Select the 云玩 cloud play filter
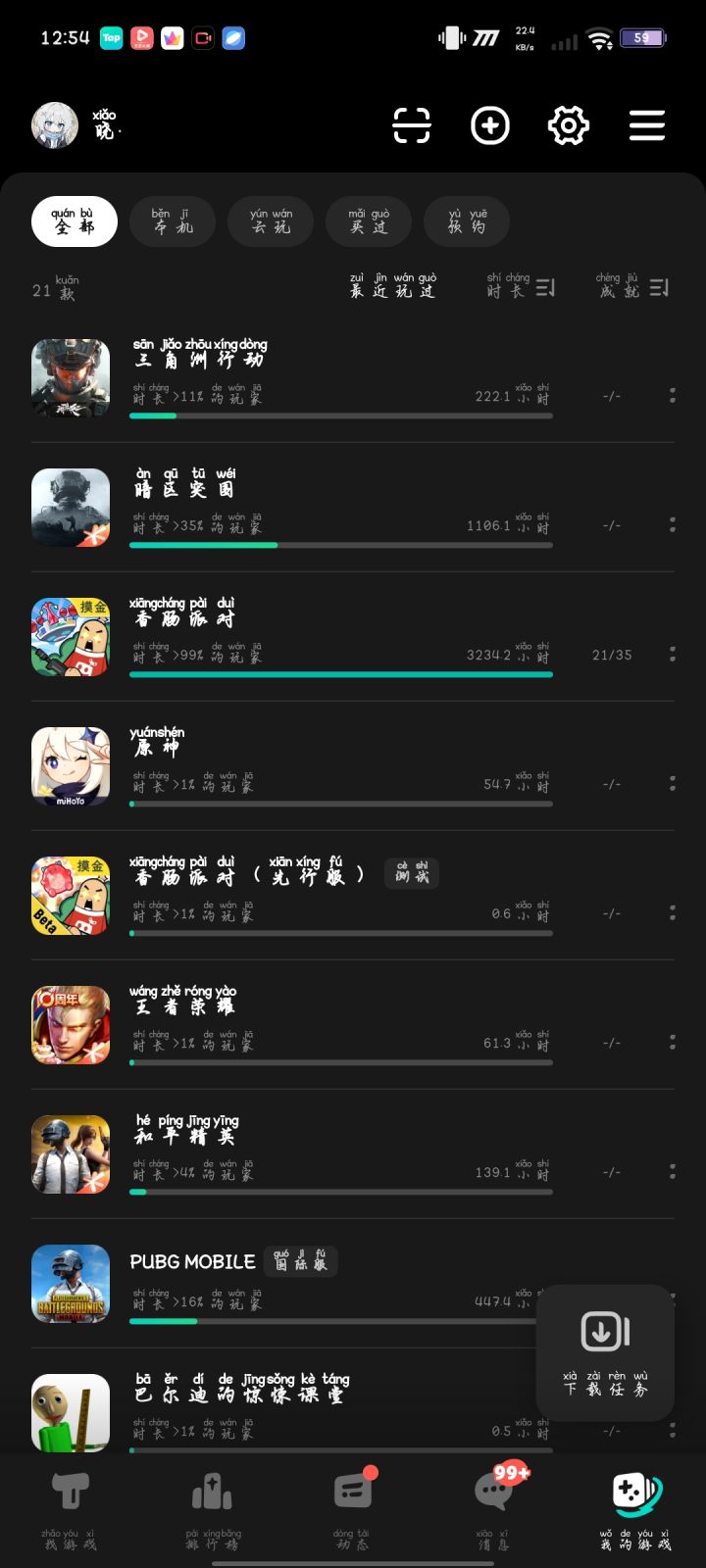The image size is (706, 1568). coord(271,221)
